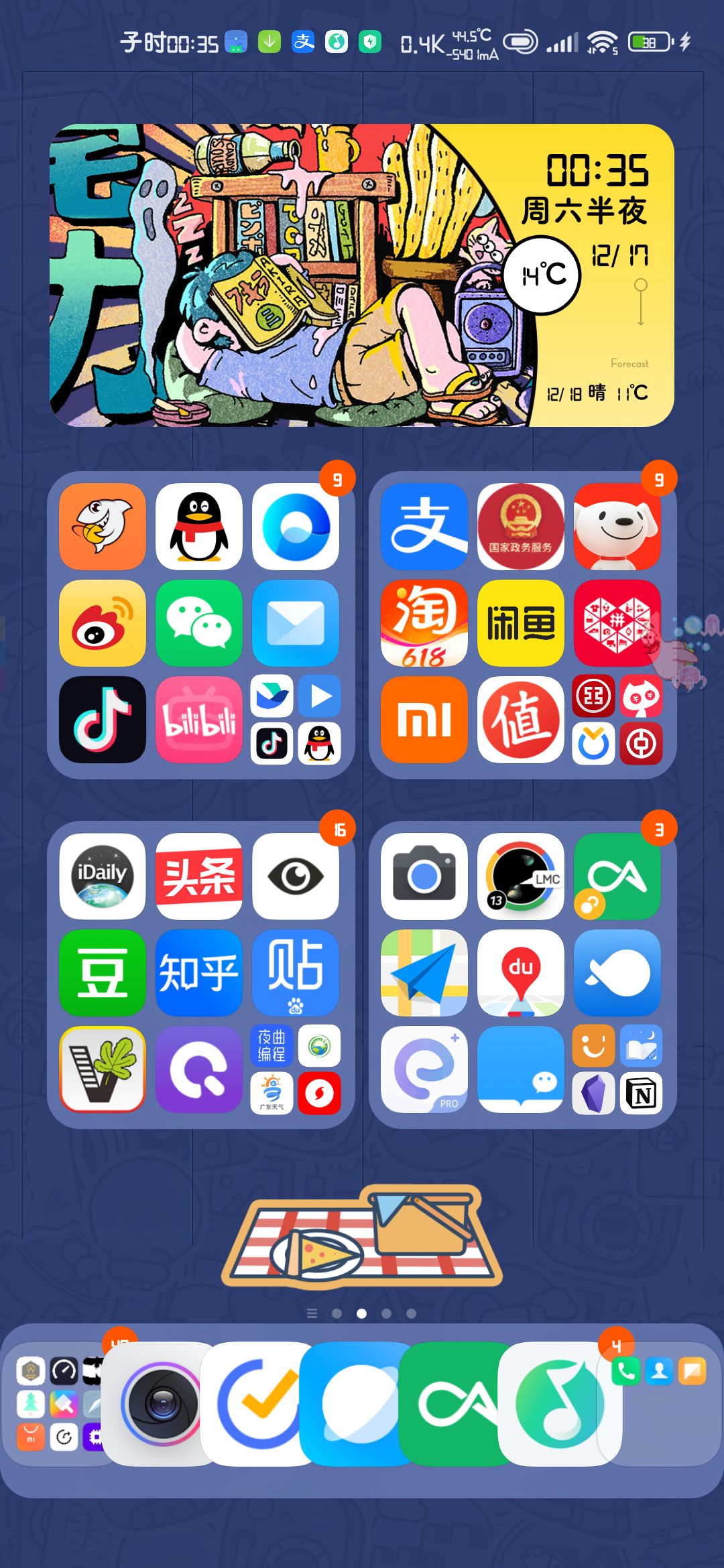Open Weibo app
The width and height of the screenshot is (724, 1568).
click(103, 623)
